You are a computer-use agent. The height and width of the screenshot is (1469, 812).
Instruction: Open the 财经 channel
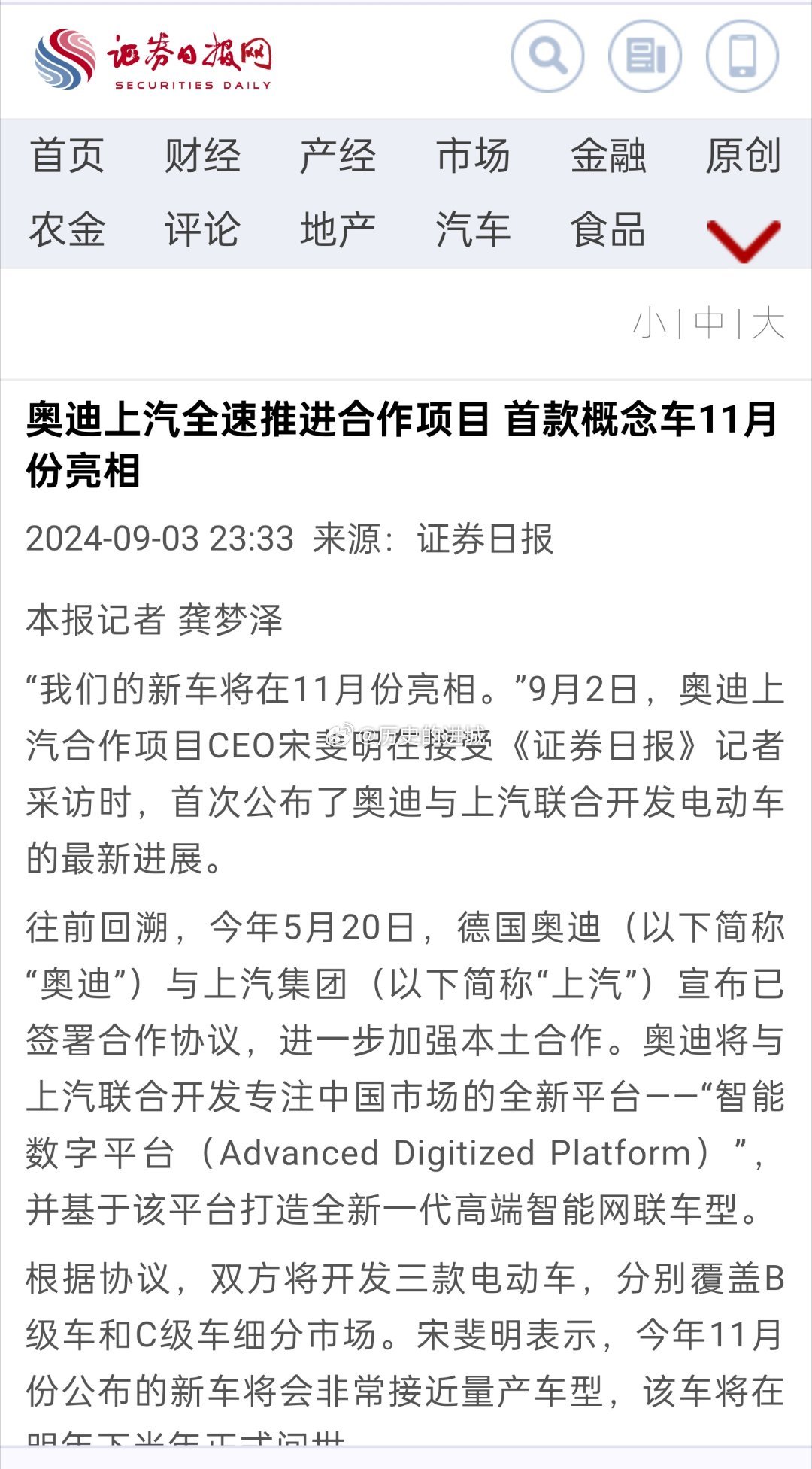click(x=202, y=156)
